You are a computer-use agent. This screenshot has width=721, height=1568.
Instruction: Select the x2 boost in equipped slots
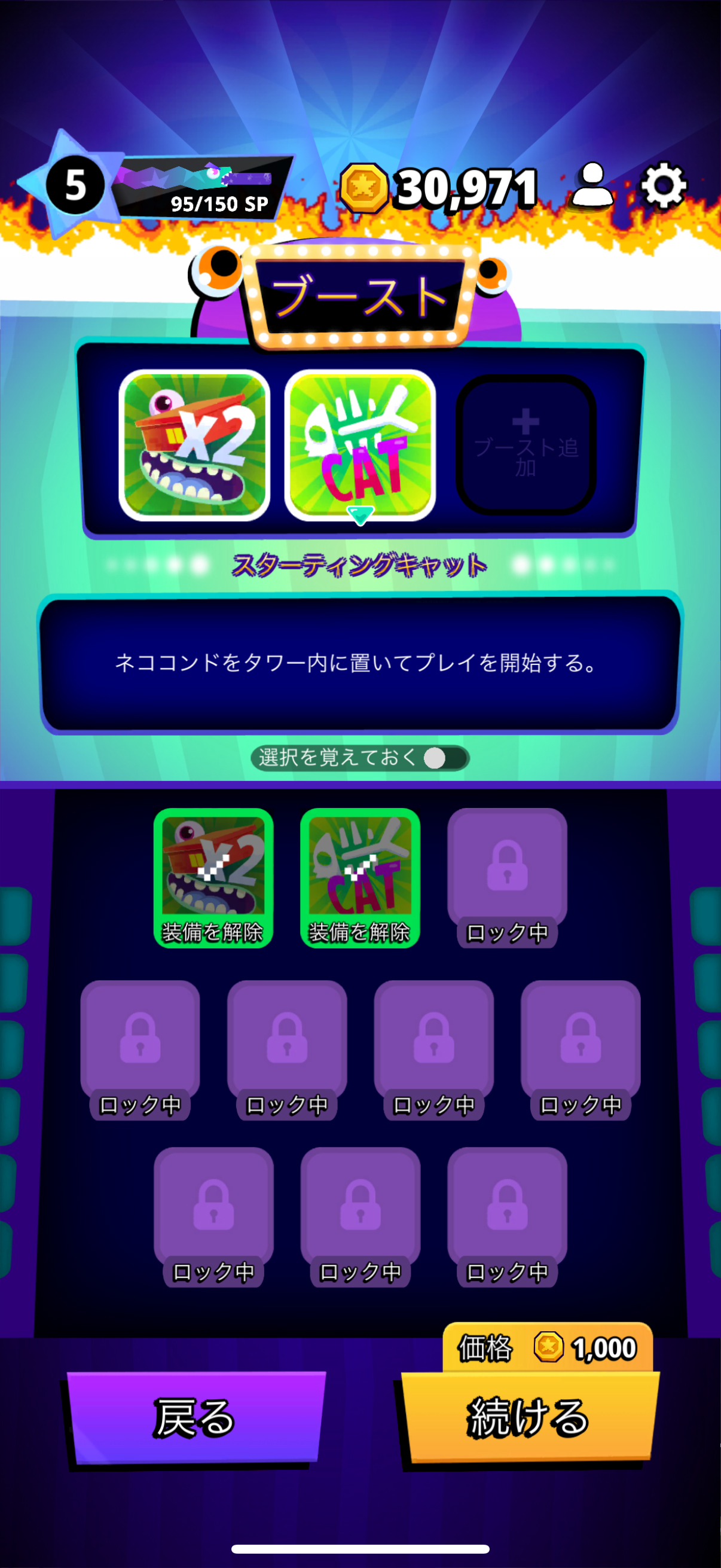click(194, 445)
